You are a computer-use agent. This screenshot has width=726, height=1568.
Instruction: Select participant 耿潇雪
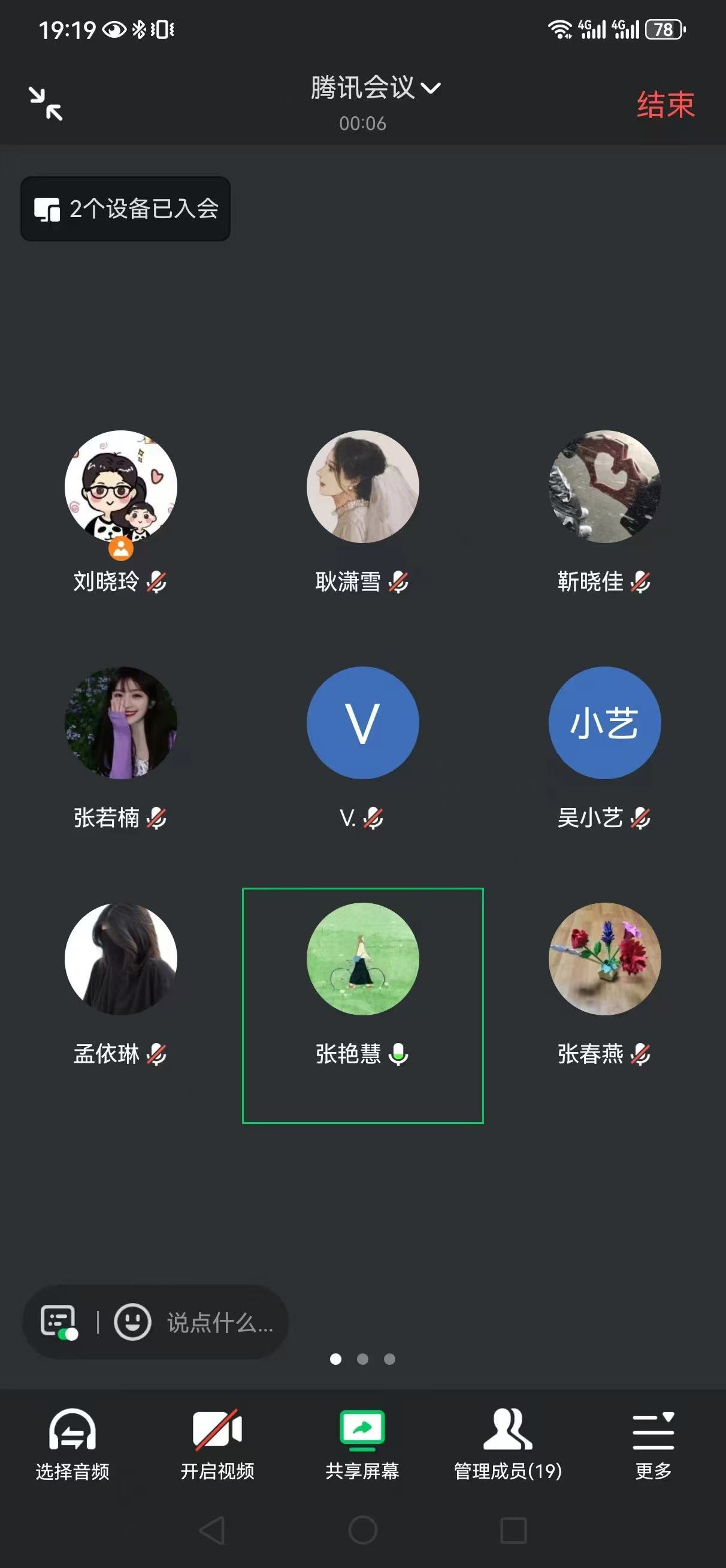(x=362, y=487)
